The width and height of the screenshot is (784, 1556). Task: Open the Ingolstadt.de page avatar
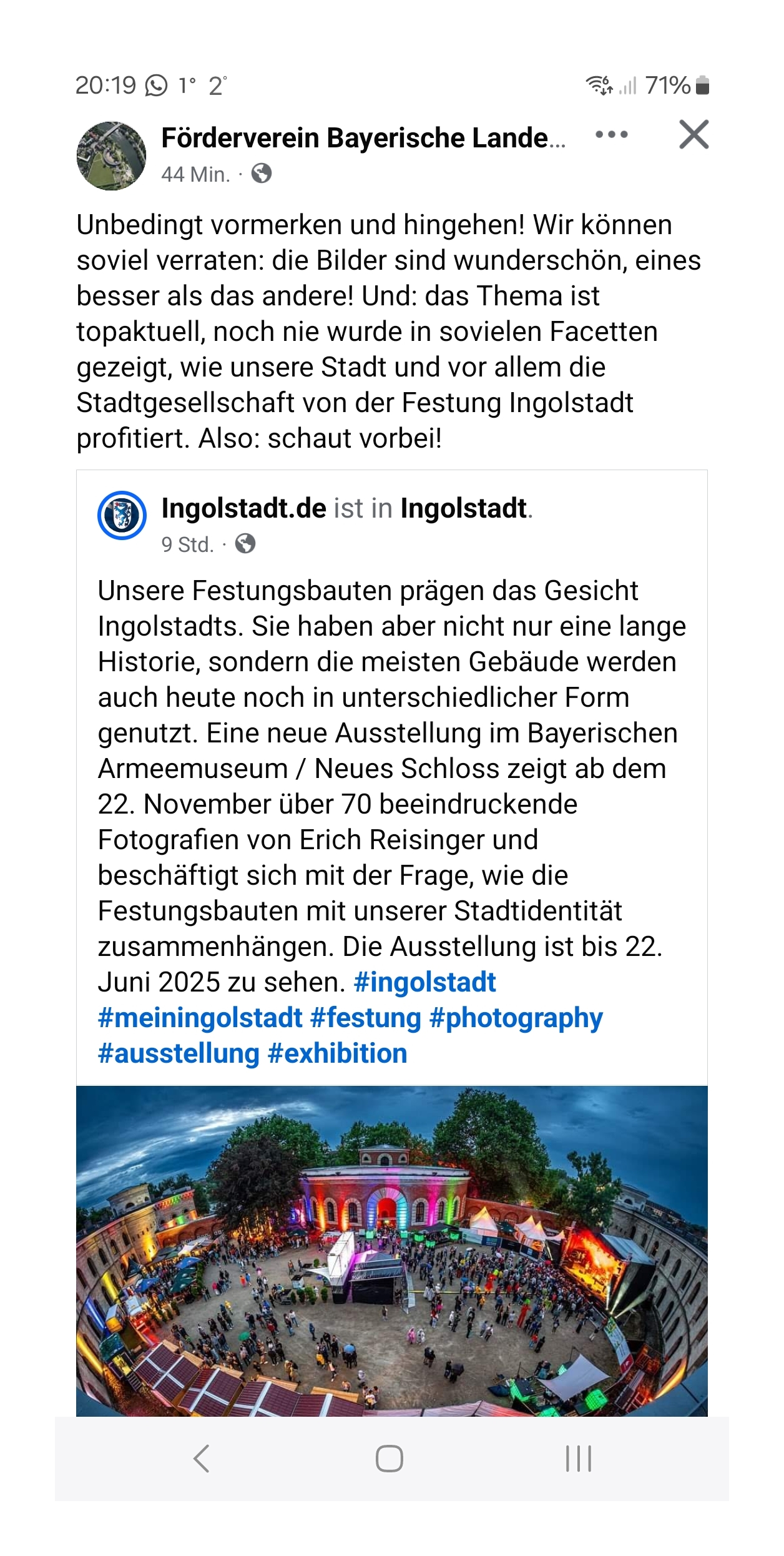pos(122,516)
